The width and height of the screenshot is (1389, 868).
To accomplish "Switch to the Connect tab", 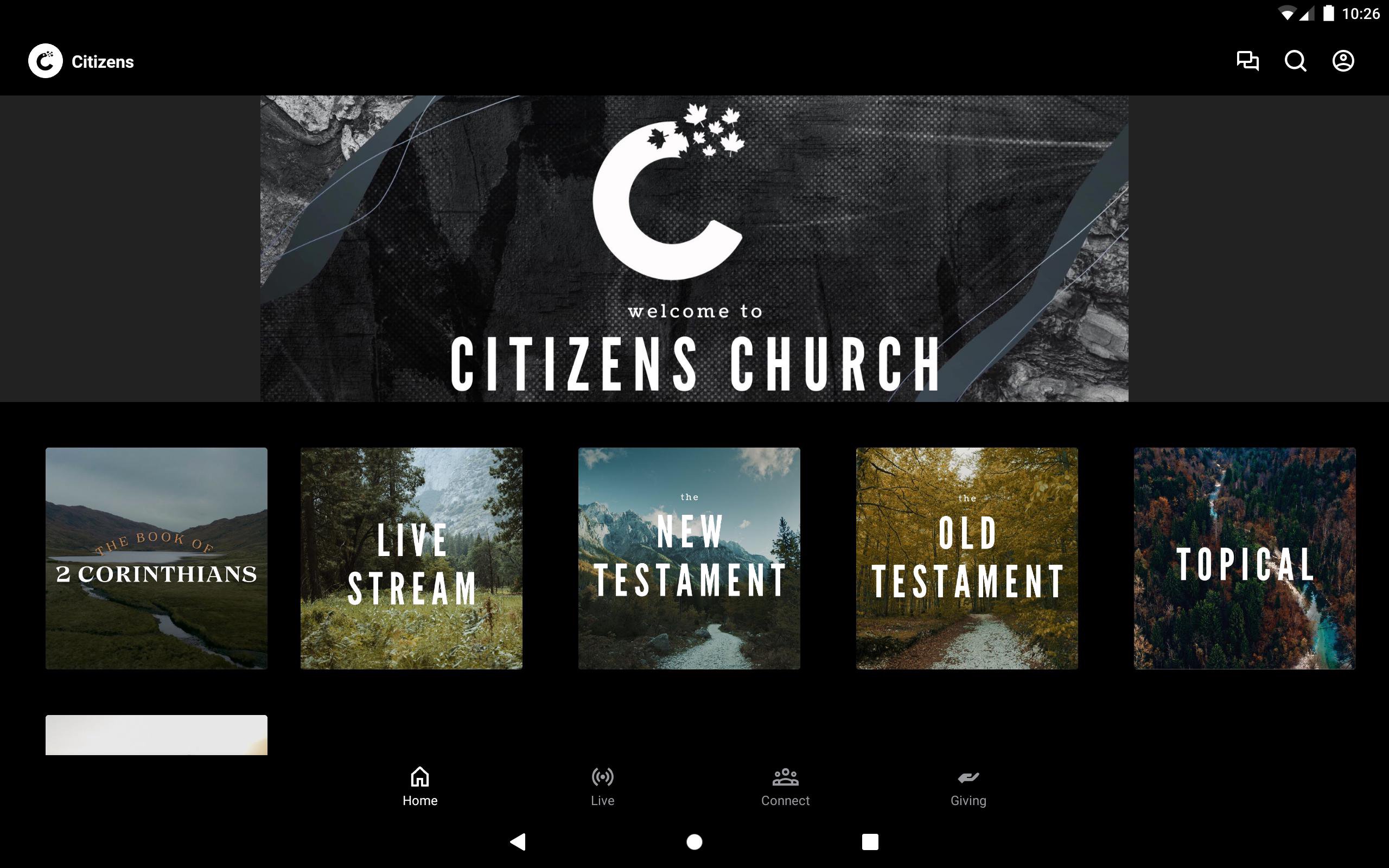I will [x=785, y=787].
